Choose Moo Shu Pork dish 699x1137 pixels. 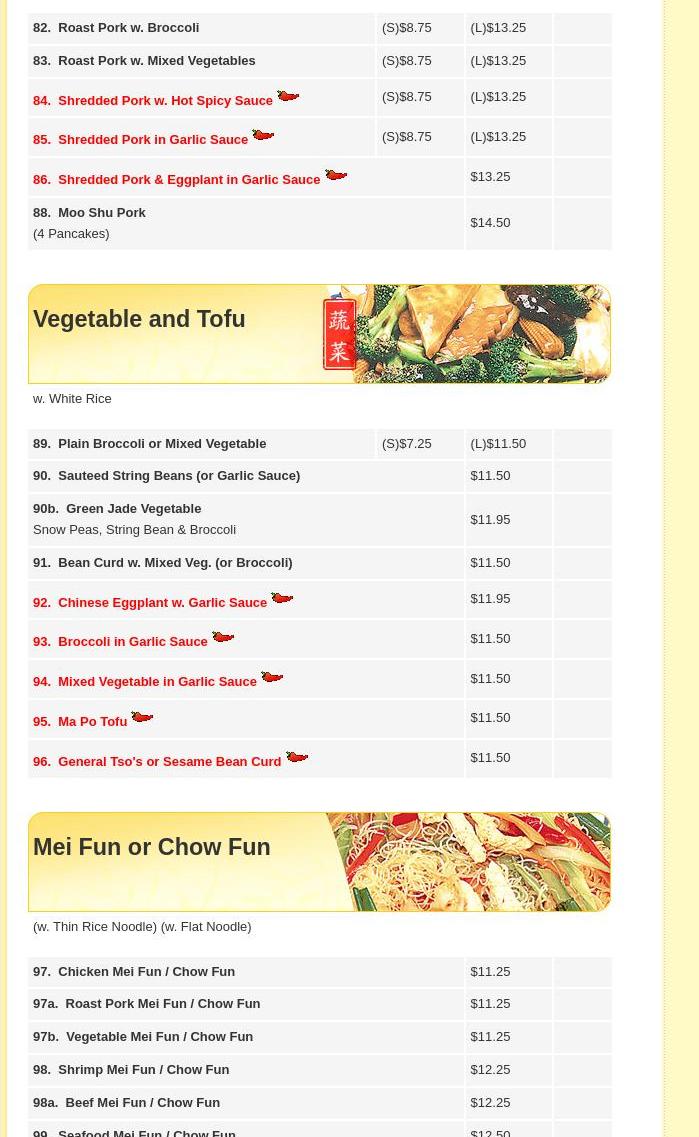(101, 213)
